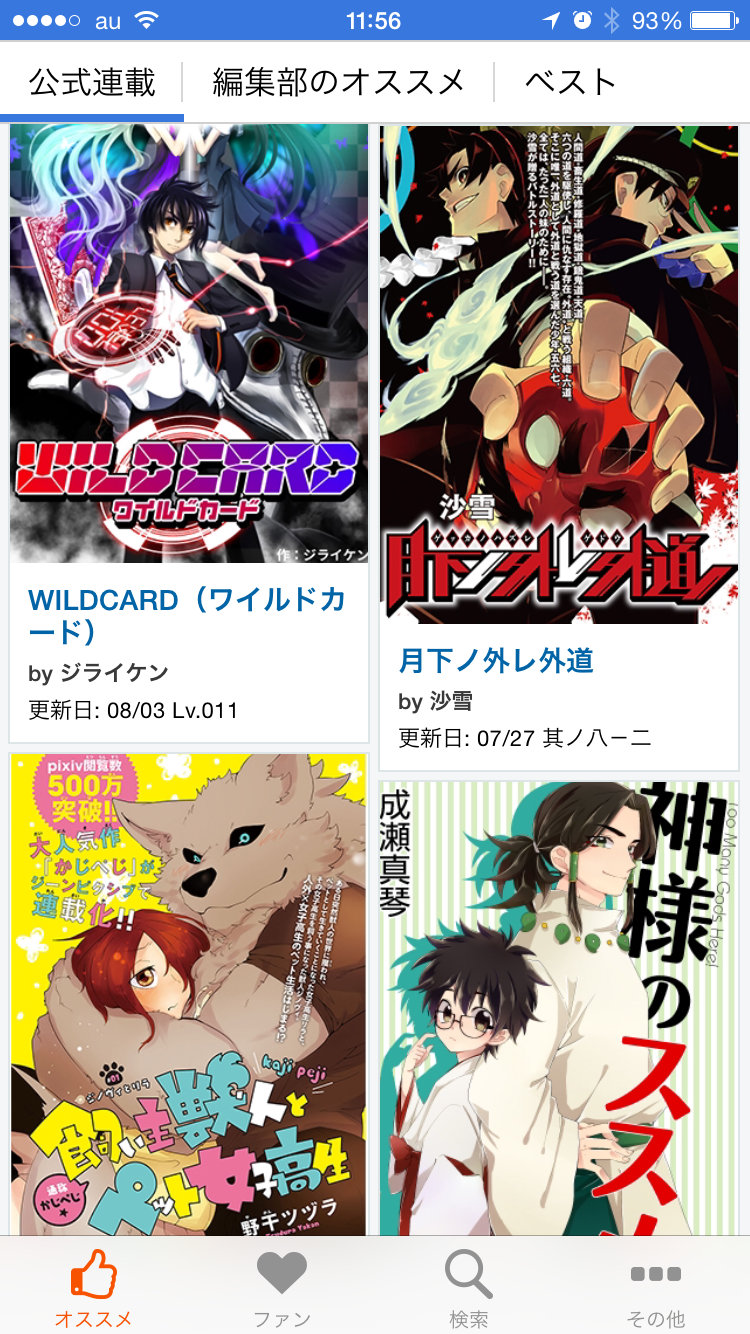Open the 月下ノ外レ外道 cover image
The height and width of the screenshot is (1334, 750).
click(559, 375)
